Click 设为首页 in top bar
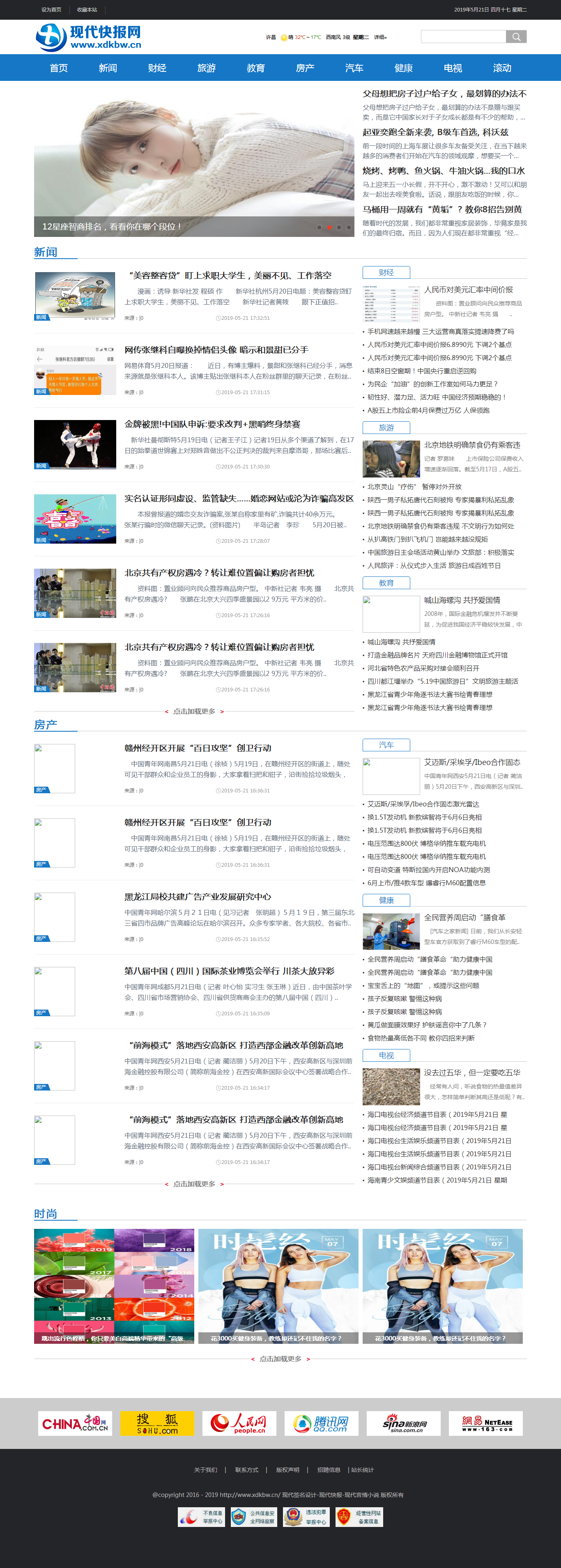 [x=51, y=10]
